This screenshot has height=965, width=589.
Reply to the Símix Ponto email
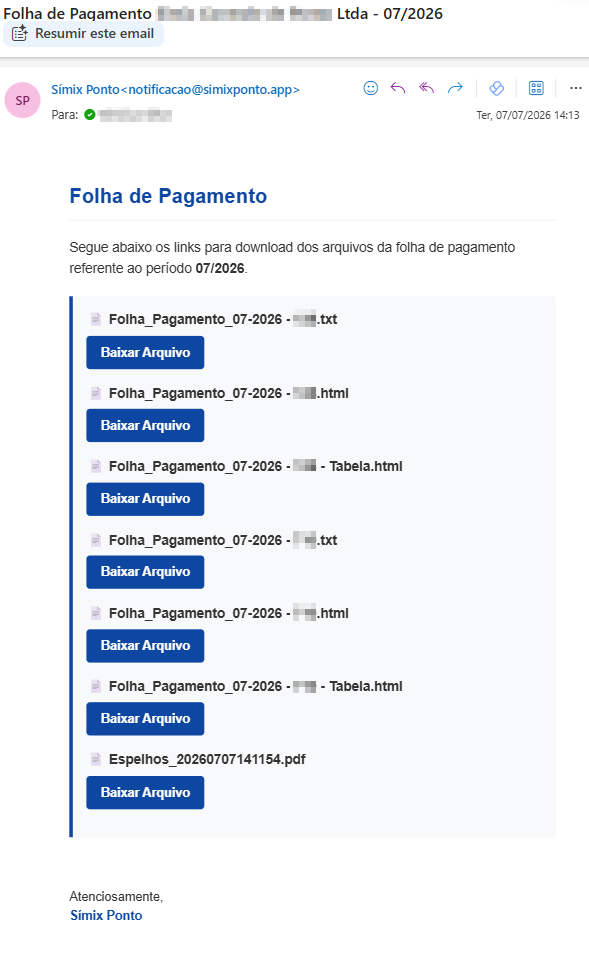[398, 88]
